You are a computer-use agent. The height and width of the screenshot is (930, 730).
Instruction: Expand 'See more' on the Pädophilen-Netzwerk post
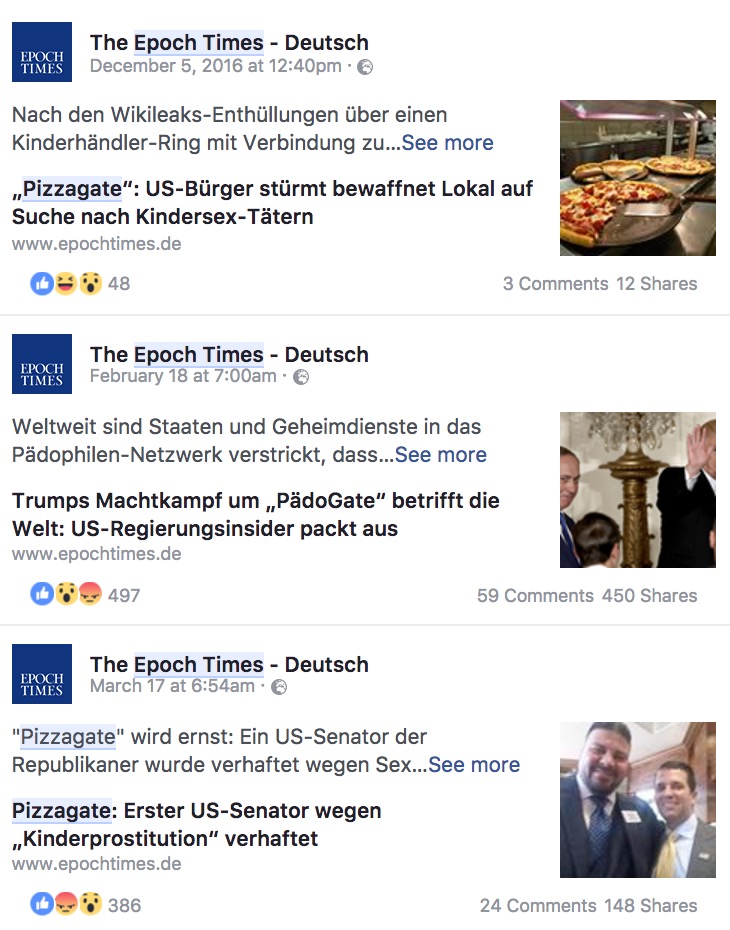[441, 455]
